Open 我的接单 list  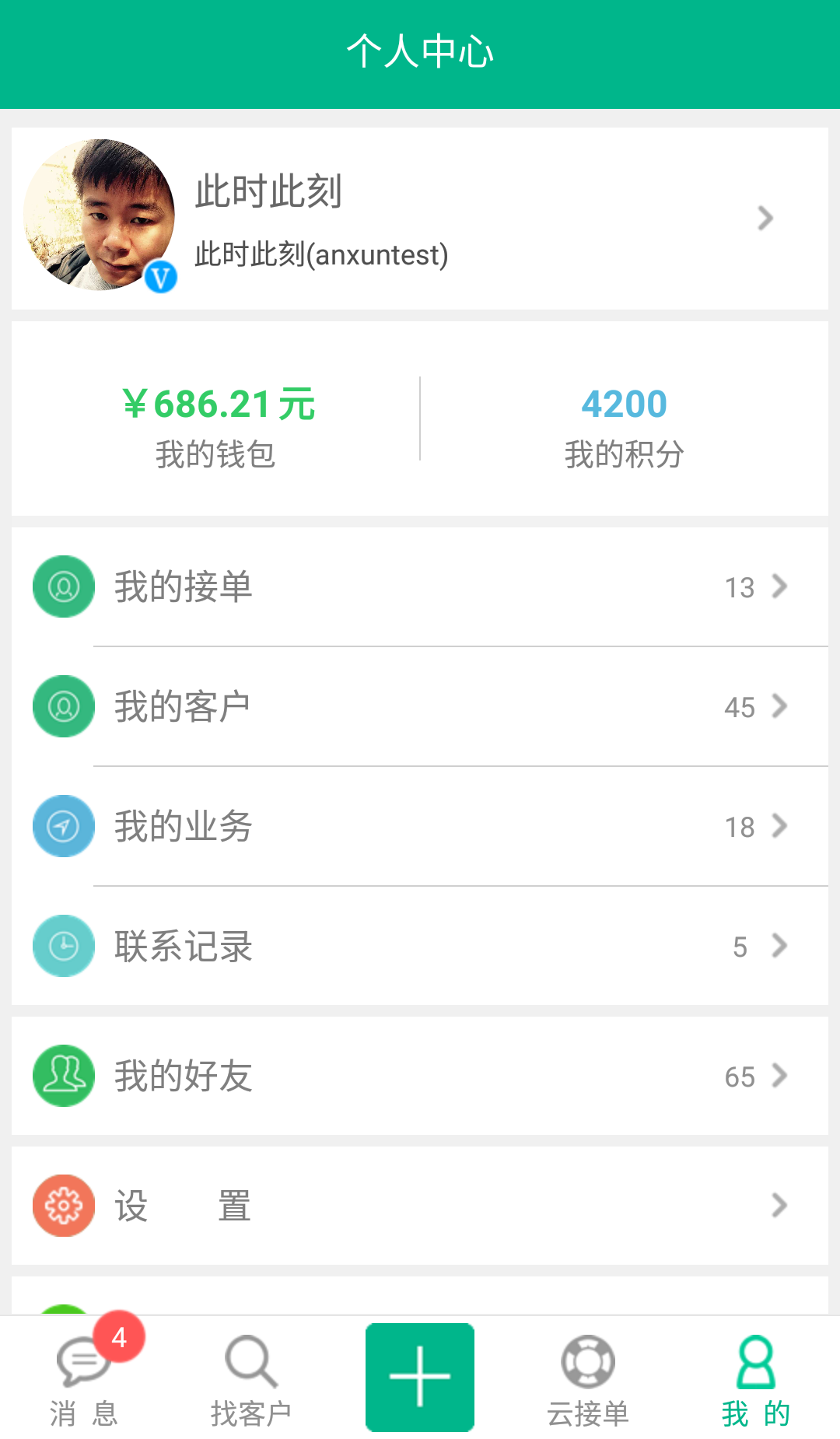coord(420,586)
